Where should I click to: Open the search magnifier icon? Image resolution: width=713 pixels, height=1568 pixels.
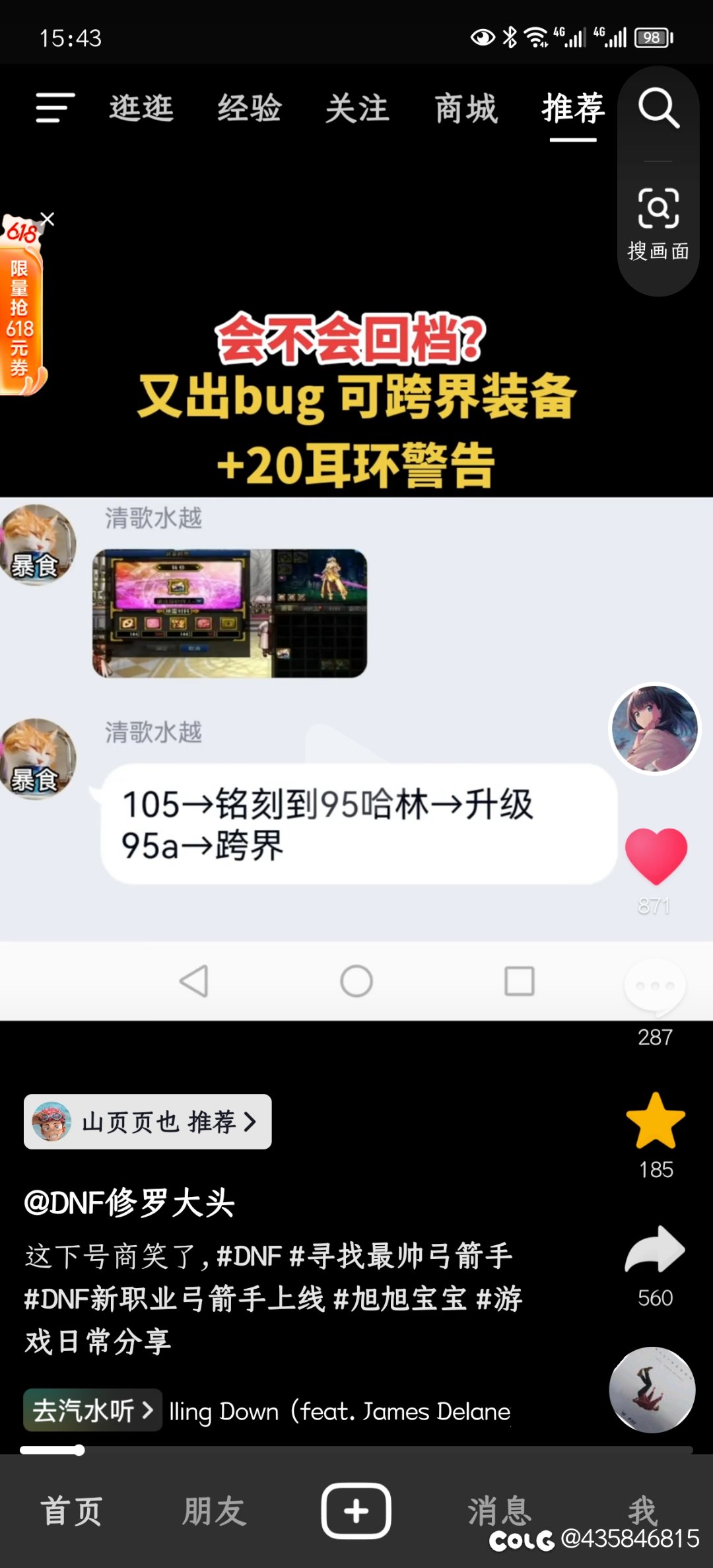(658, 108)
